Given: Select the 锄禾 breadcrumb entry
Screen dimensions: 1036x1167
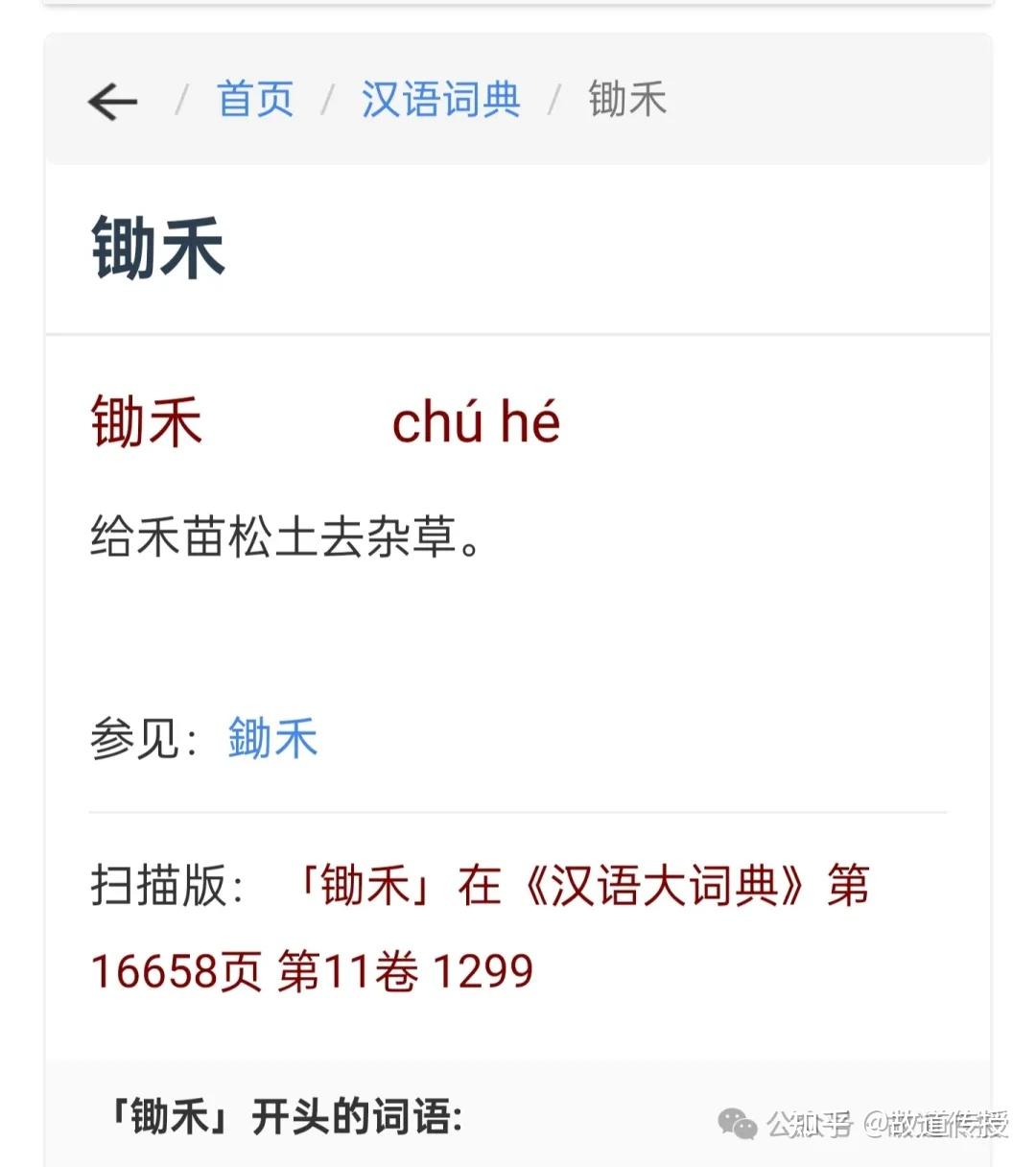Looking at the screenshot, I should 626,99.
